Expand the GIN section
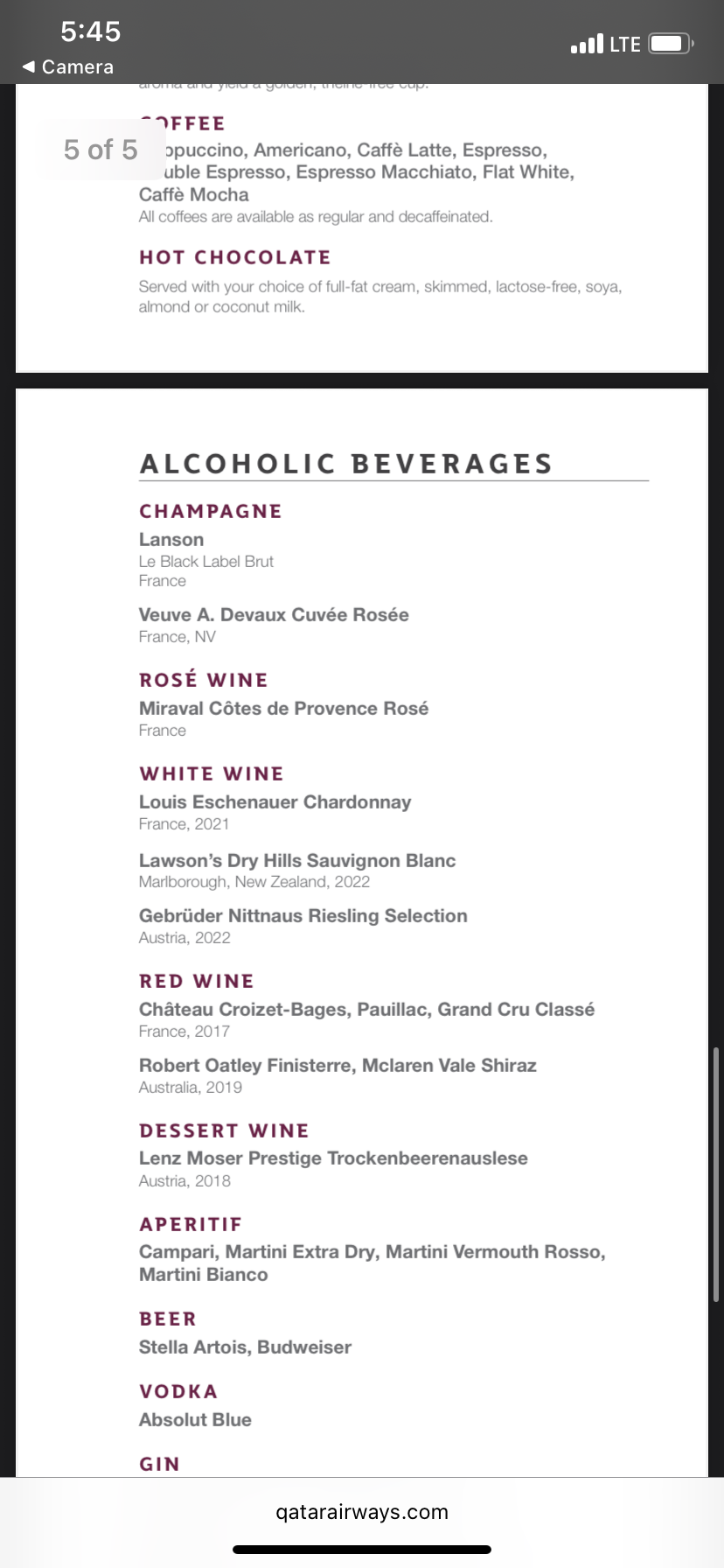The width and height of the screenshot is (724, 1568). 159,1464
